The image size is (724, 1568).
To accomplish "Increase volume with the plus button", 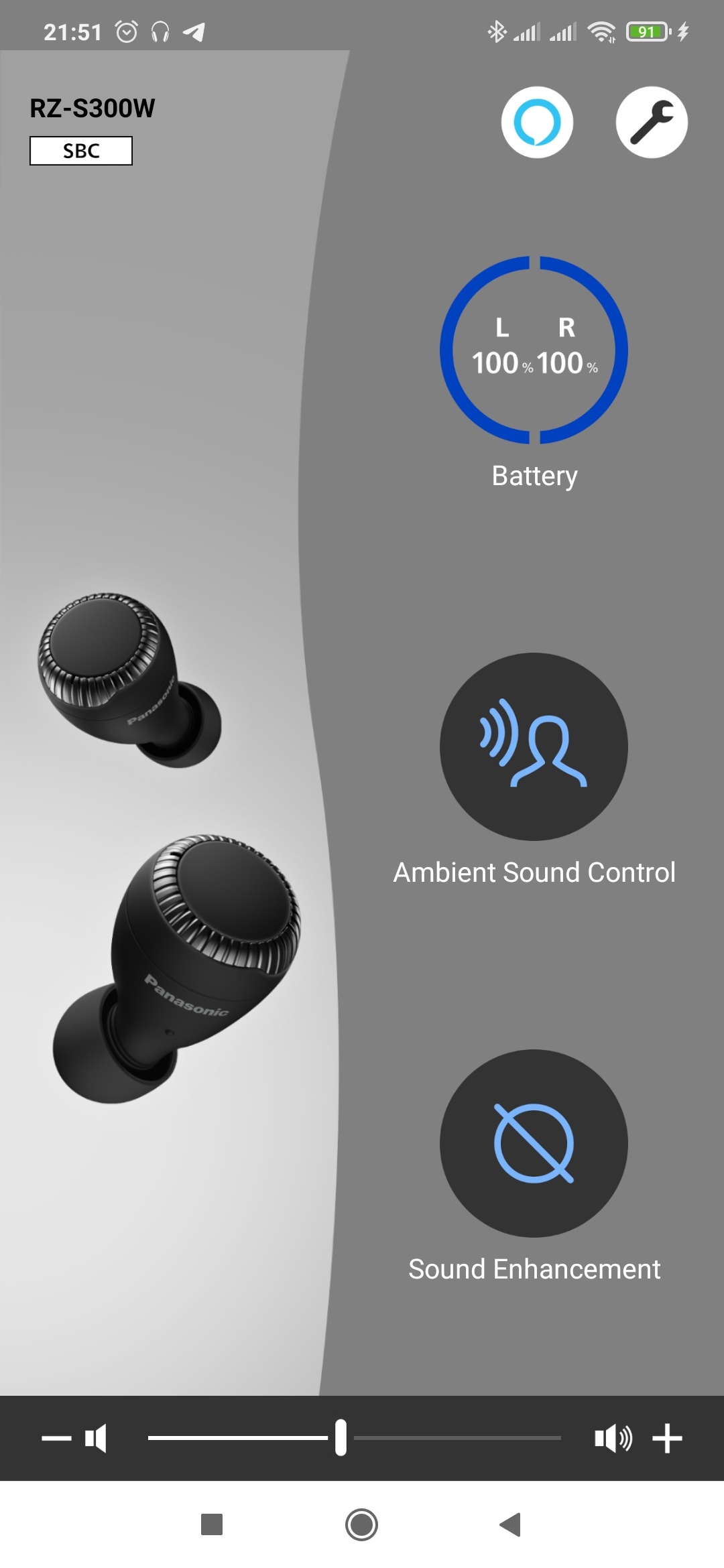I will tap(667, 1438).
